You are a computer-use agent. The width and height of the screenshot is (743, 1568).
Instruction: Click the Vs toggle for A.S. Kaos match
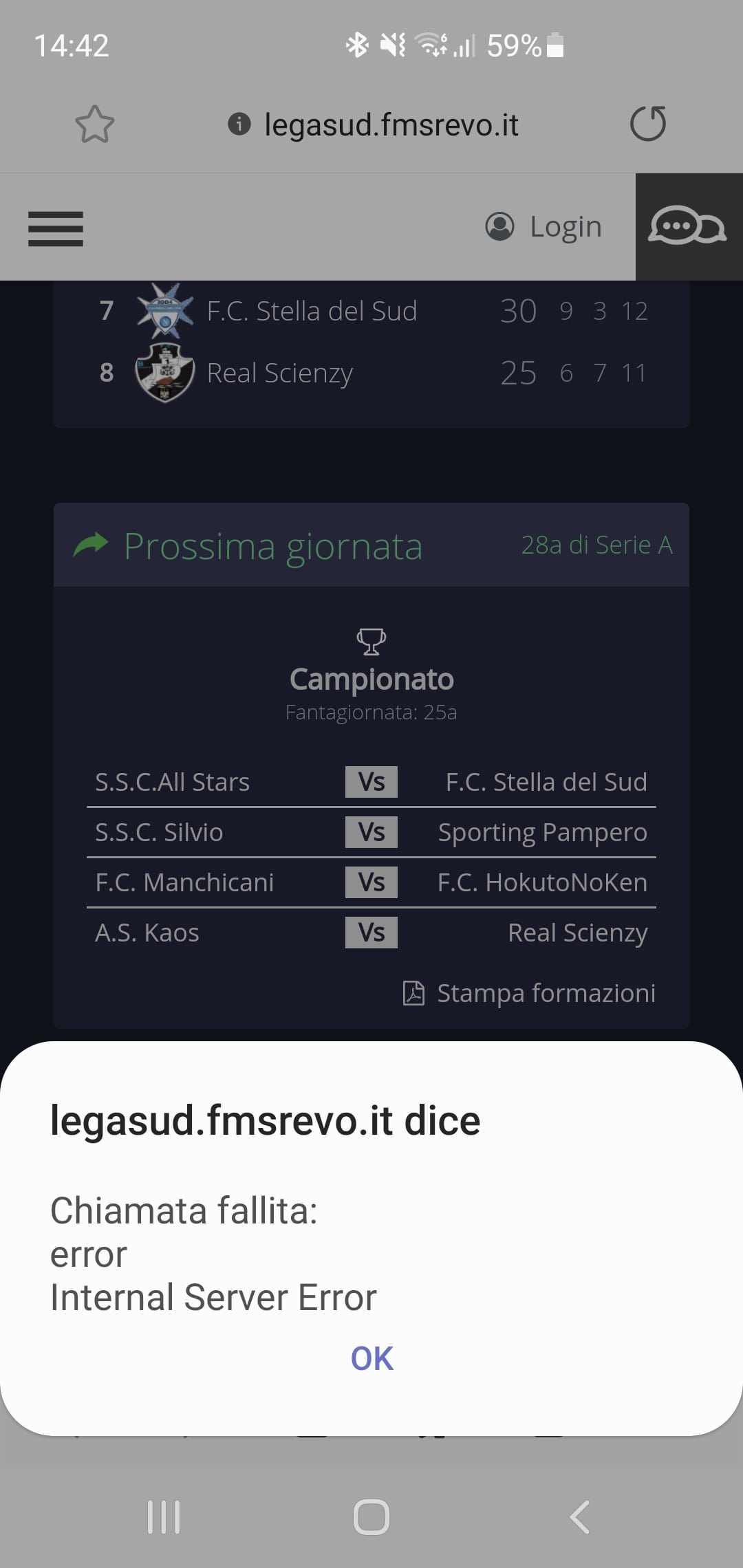click(x=371, y=933)
